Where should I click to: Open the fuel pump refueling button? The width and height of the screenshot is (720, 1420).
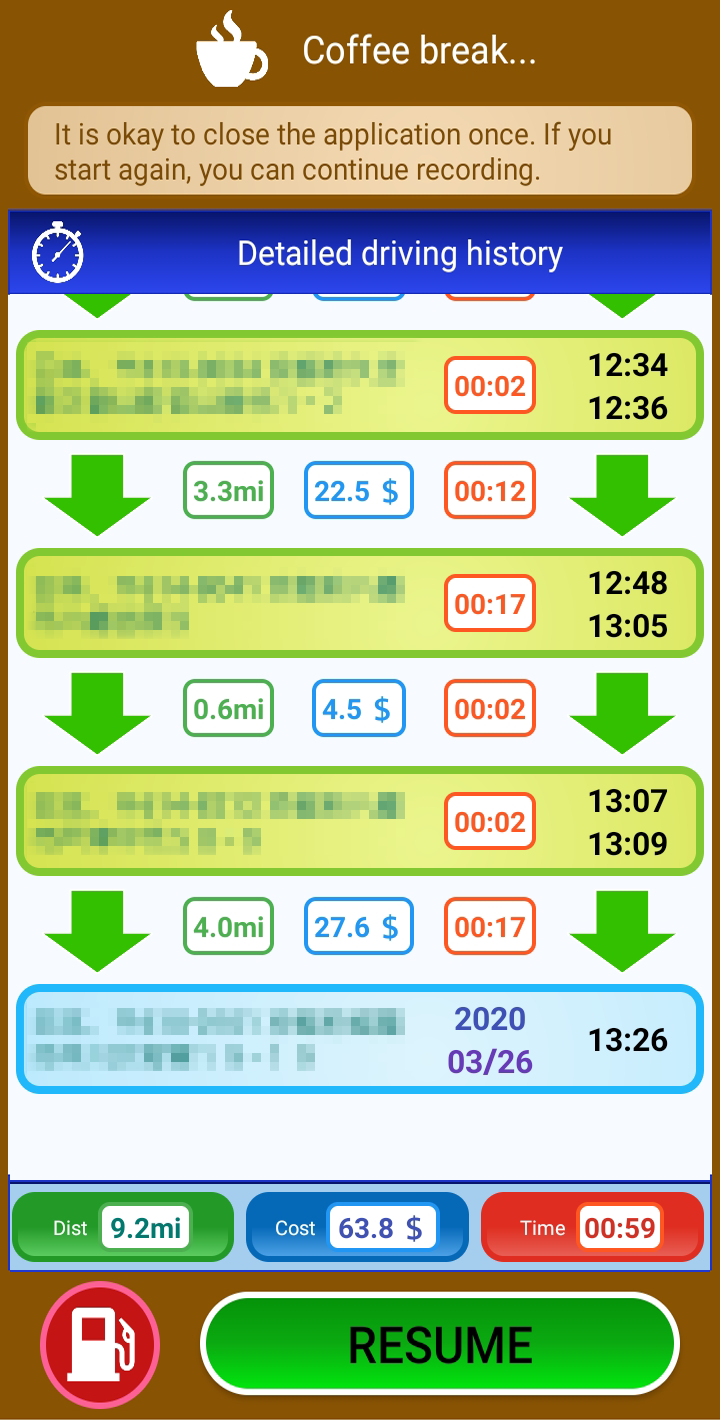[x=100, y=1343]
